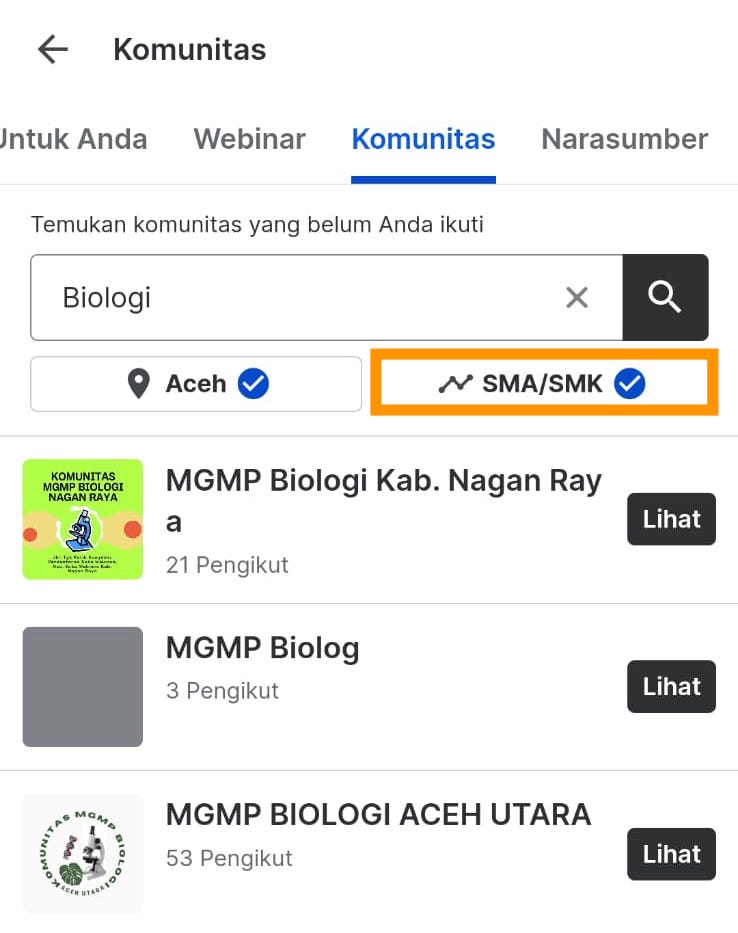The image size is (738, 933).
Task: Clear the Biologi search text
Action: [x=577, y=297]
